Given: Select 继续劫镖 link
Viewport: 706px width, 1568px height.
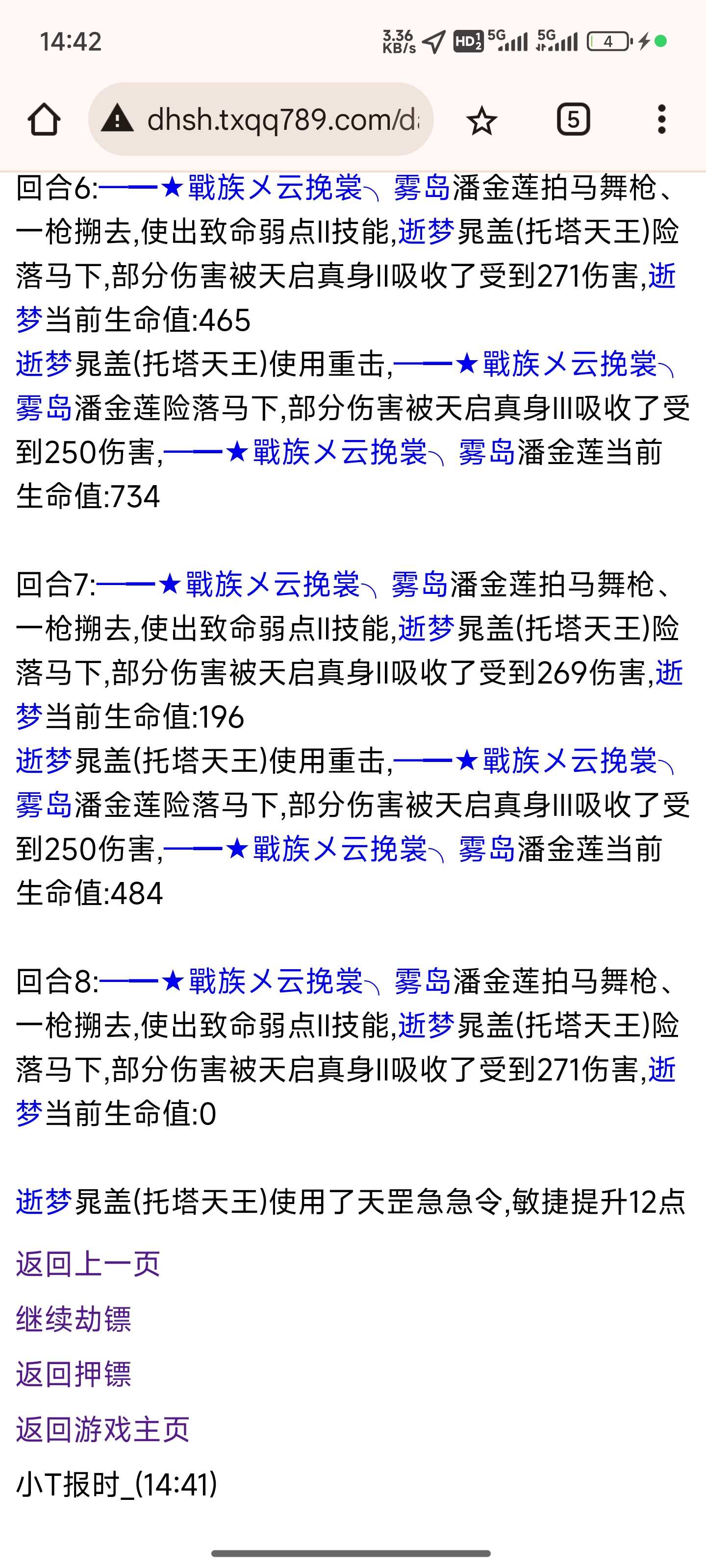Looking at the screenshot, I should 74,1320.
